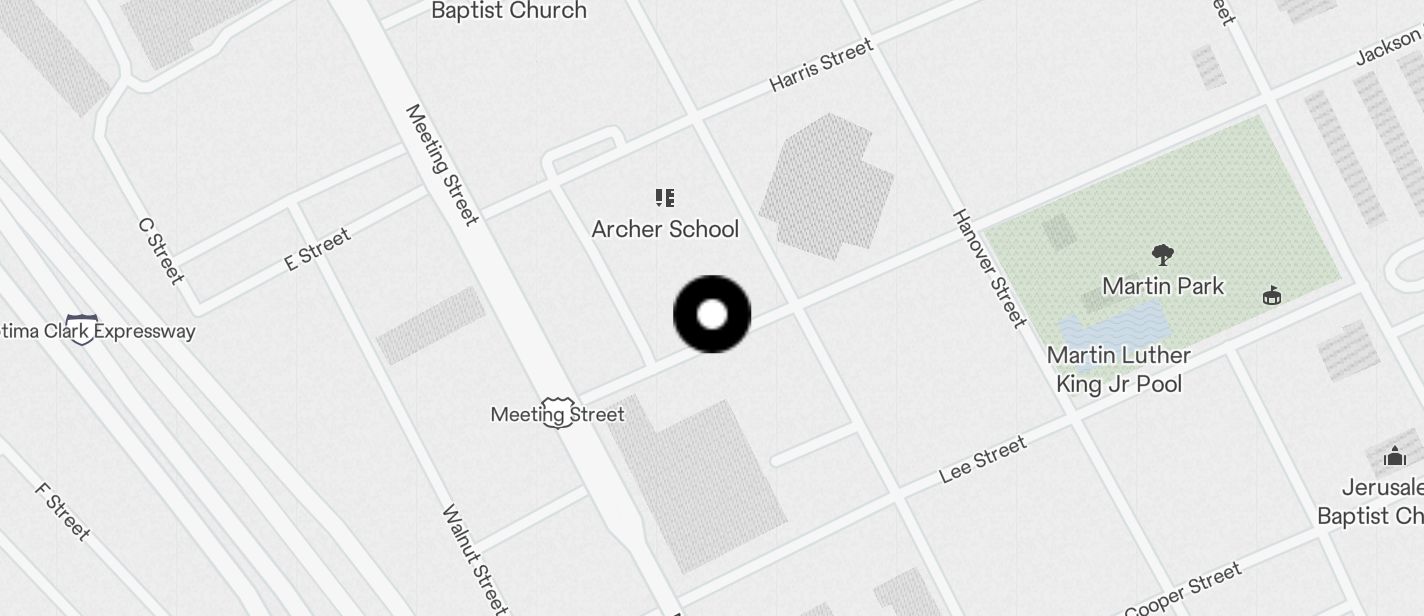The image size is (1424, 616).
Task: Tap the black location marker pin
Action: pyautogui.click(x=712, y=314)
